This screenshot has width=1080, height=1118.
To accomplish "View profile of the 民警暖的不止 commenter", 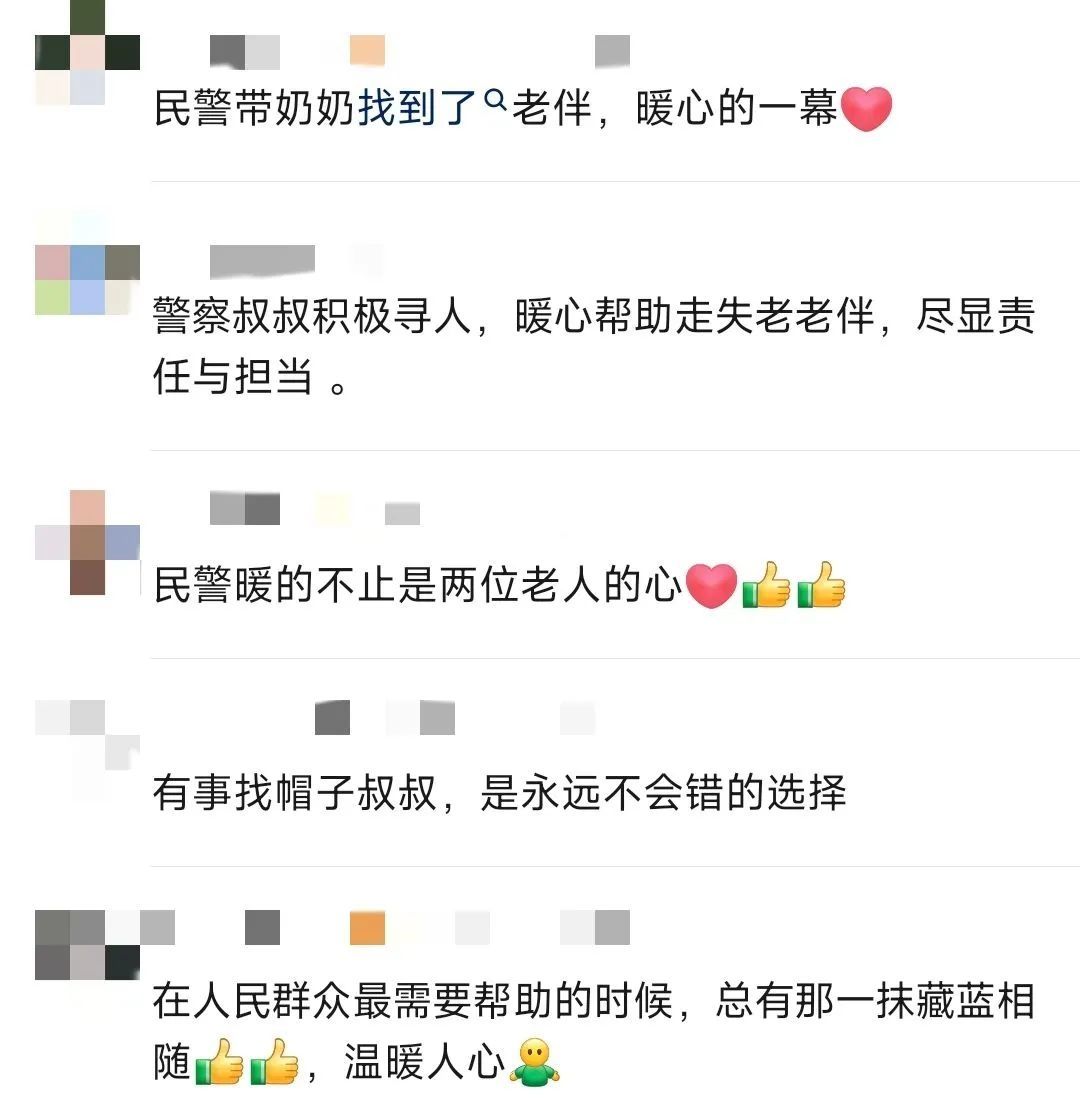I will pyautogui.click(x=86, y=543).
